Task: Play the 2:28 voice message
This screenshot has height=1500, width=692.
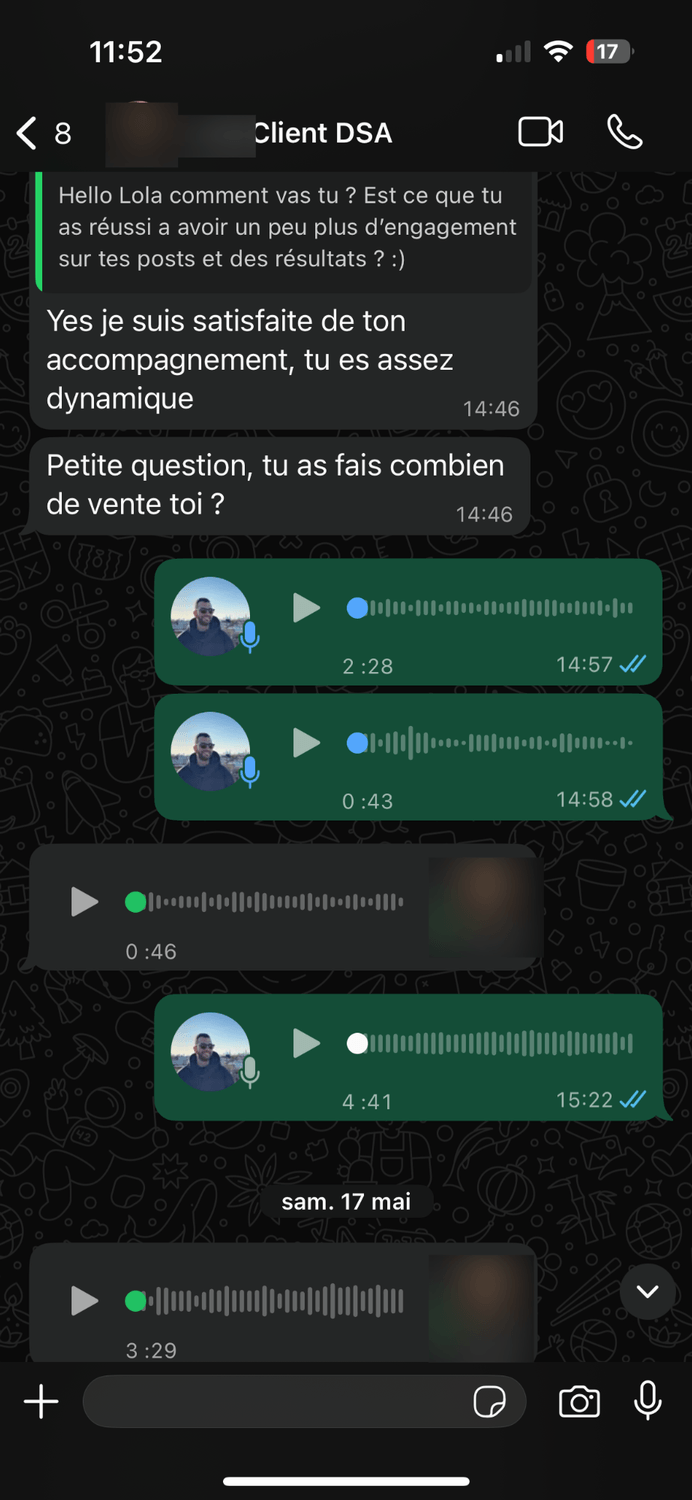Action: [x=306, y=608]
